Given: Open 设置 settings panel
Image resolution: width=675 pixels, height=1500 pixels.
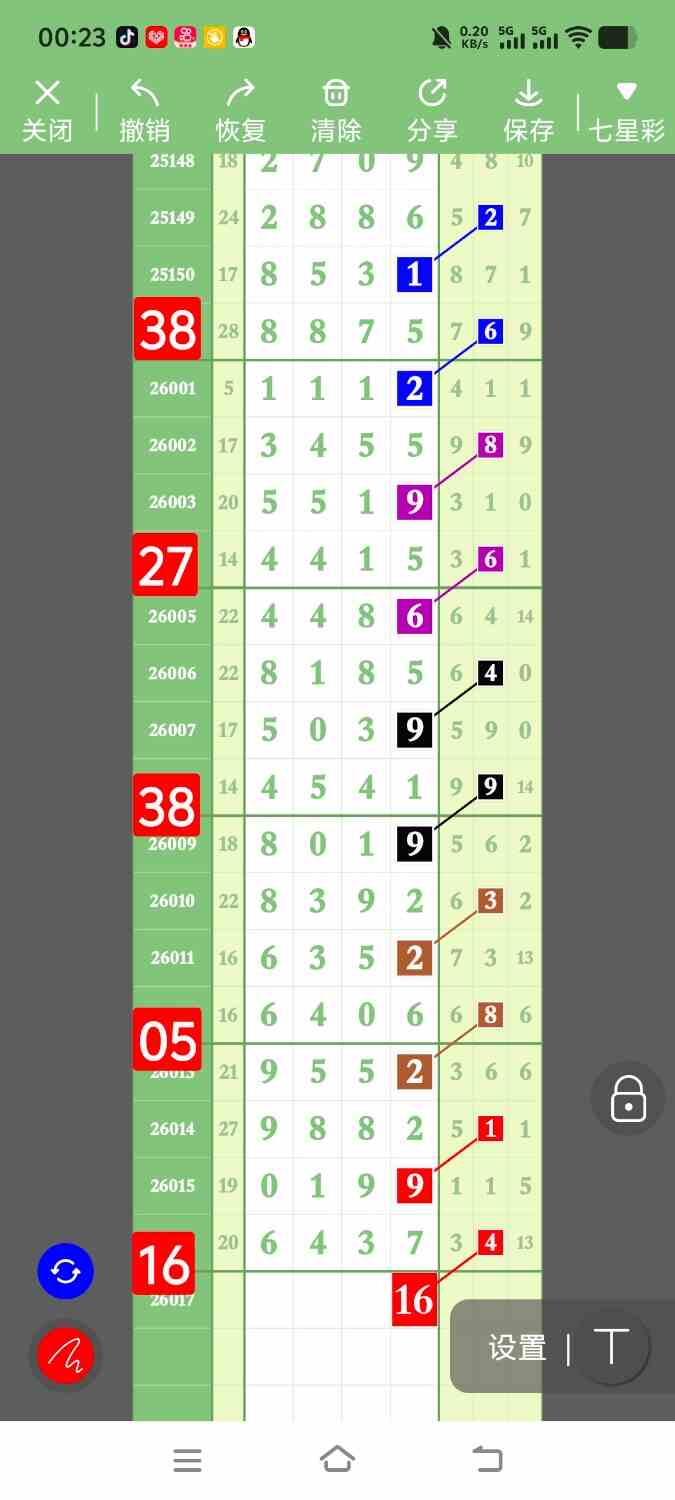Looking at the screenshot, I should pos(517,1348).
